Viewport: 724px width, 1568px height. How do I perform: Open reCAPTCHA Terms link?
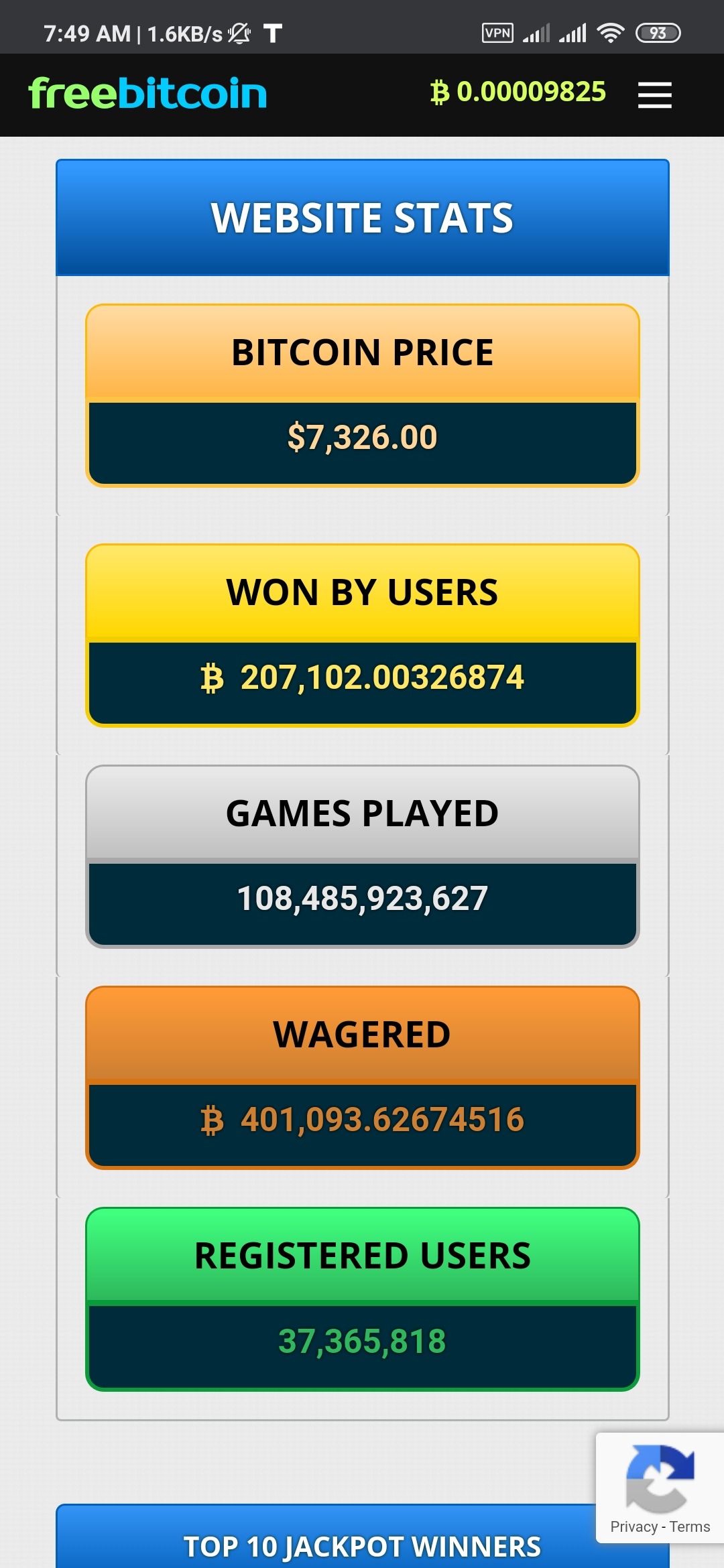(x=690, y=1526)
